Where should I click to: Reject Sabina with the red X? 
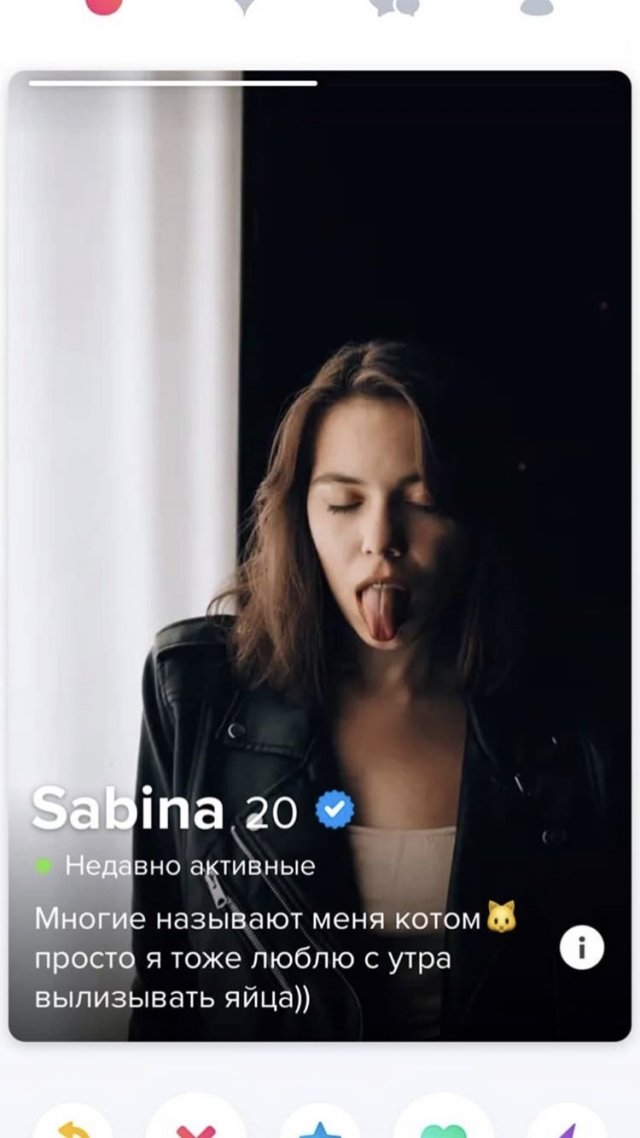[x=196, y=1126]
